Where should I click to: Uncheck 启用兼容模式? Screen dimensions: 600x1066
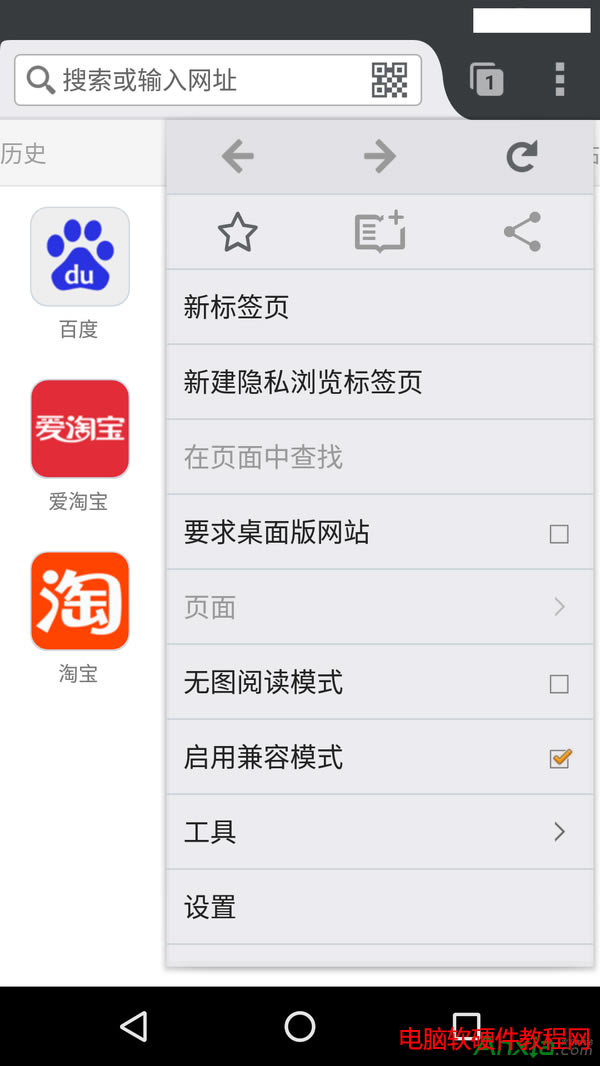point(559,758)
